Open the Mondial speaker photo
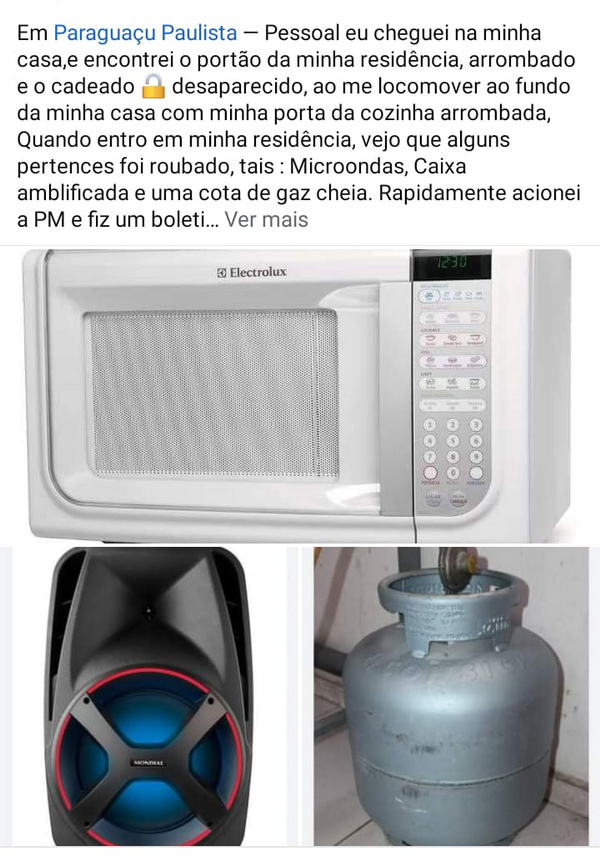Viewport: 600px width, 861px height. (x=148, y=697)
